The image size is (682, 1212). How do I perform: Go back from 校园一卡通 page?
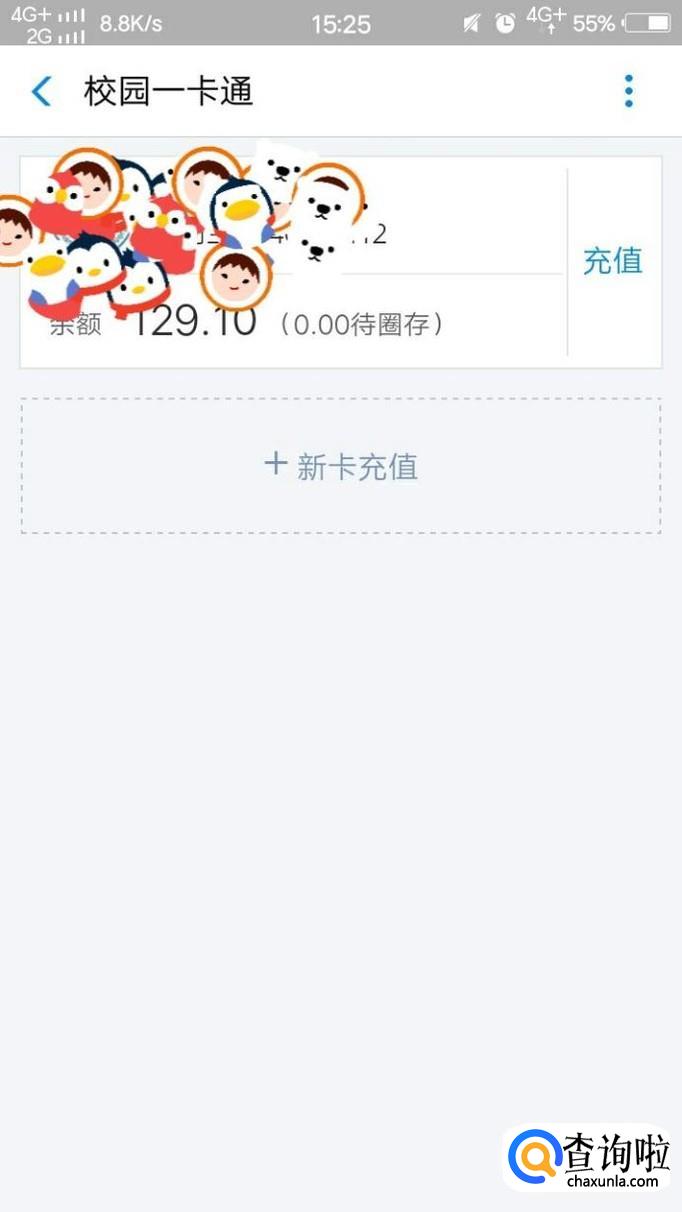[41, 92]
